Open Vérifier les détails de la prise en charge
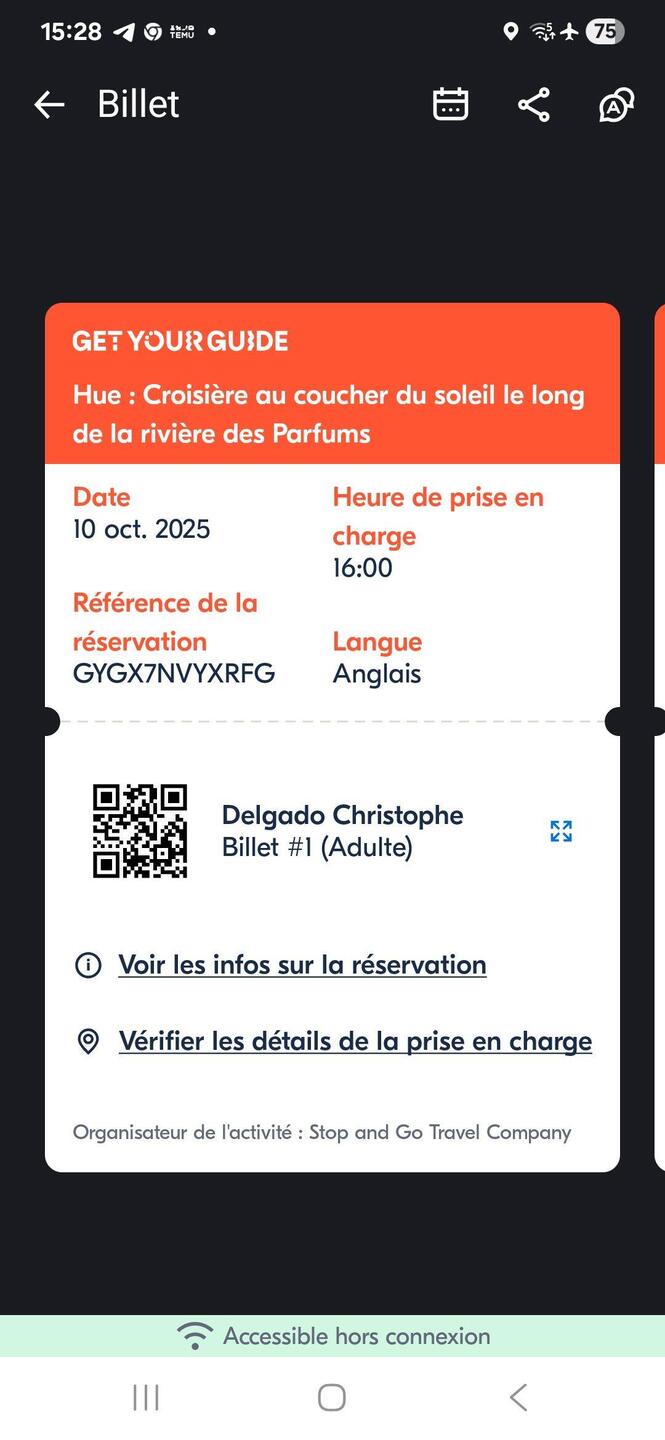The image size is (665, 1440). coord(355,1041)
